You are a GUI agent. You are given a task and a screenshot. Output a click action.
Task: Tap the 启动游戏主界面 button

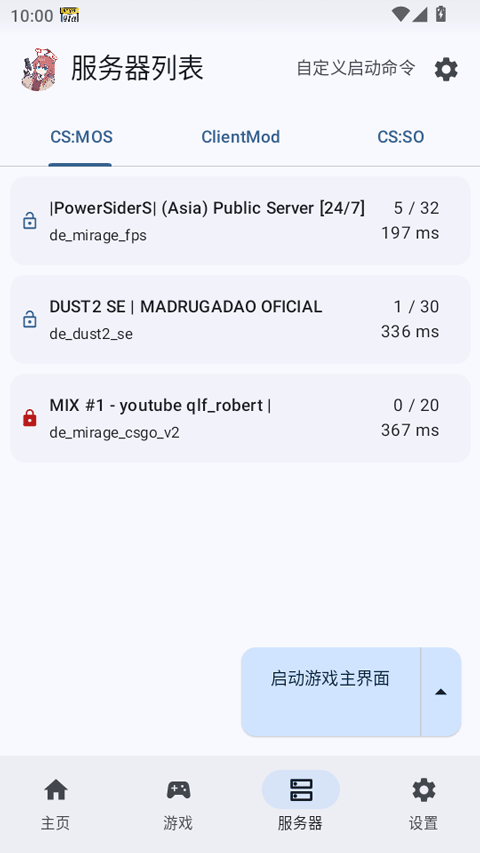click(x=330, y=691)
